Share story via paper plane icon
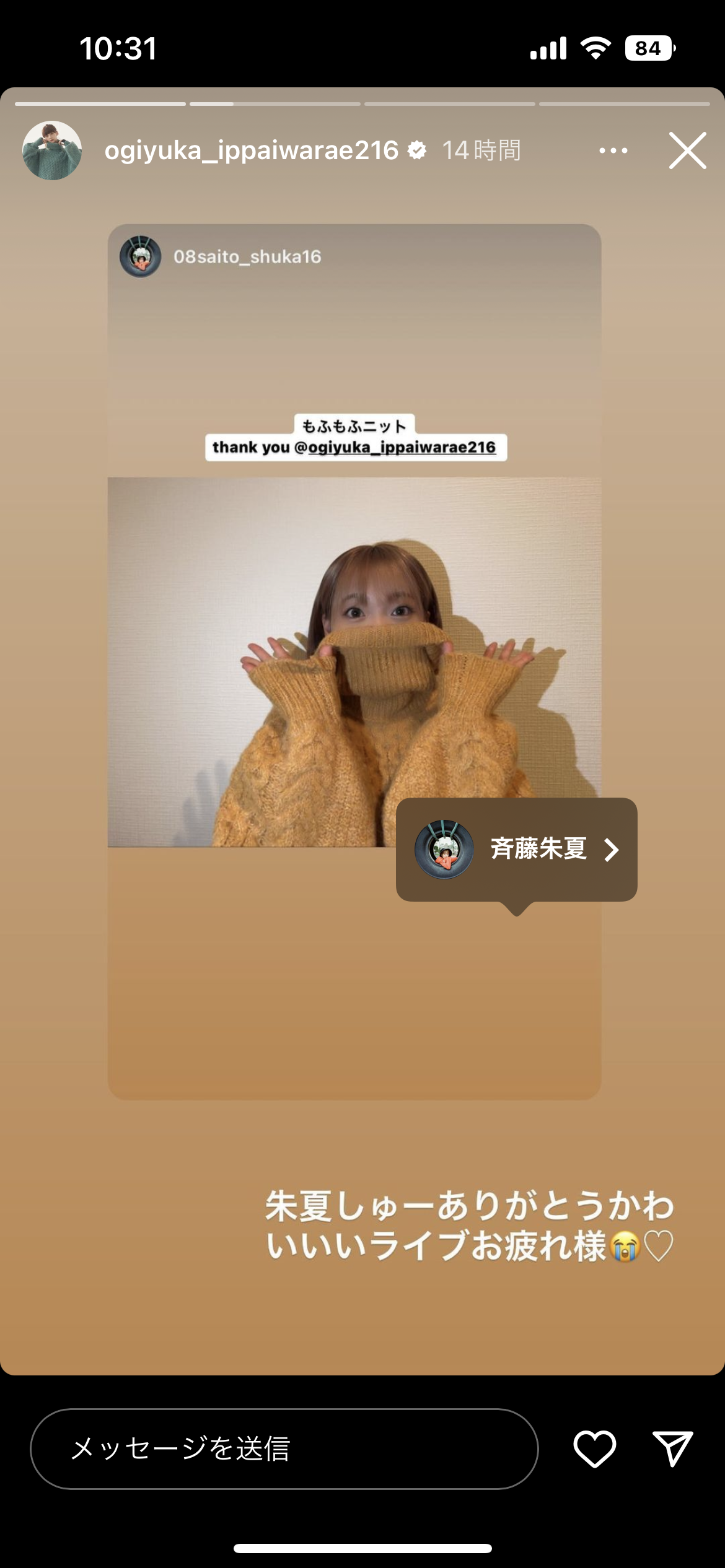Image resolution: width=725 pixels, height=1568 pixels. click(x=672, y=1448)
